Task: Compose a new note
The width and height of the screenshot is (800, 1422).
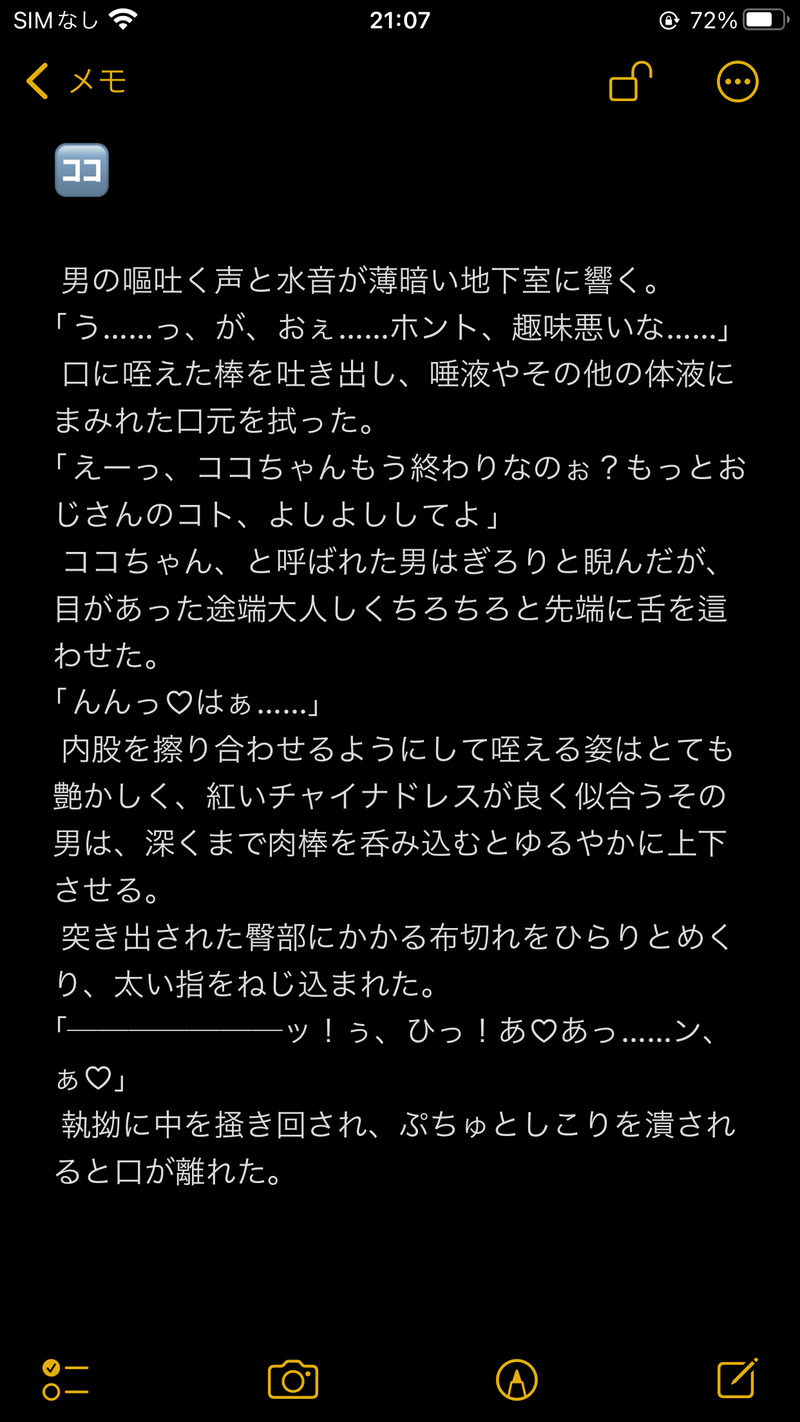Action: [x=738, y=1378]
